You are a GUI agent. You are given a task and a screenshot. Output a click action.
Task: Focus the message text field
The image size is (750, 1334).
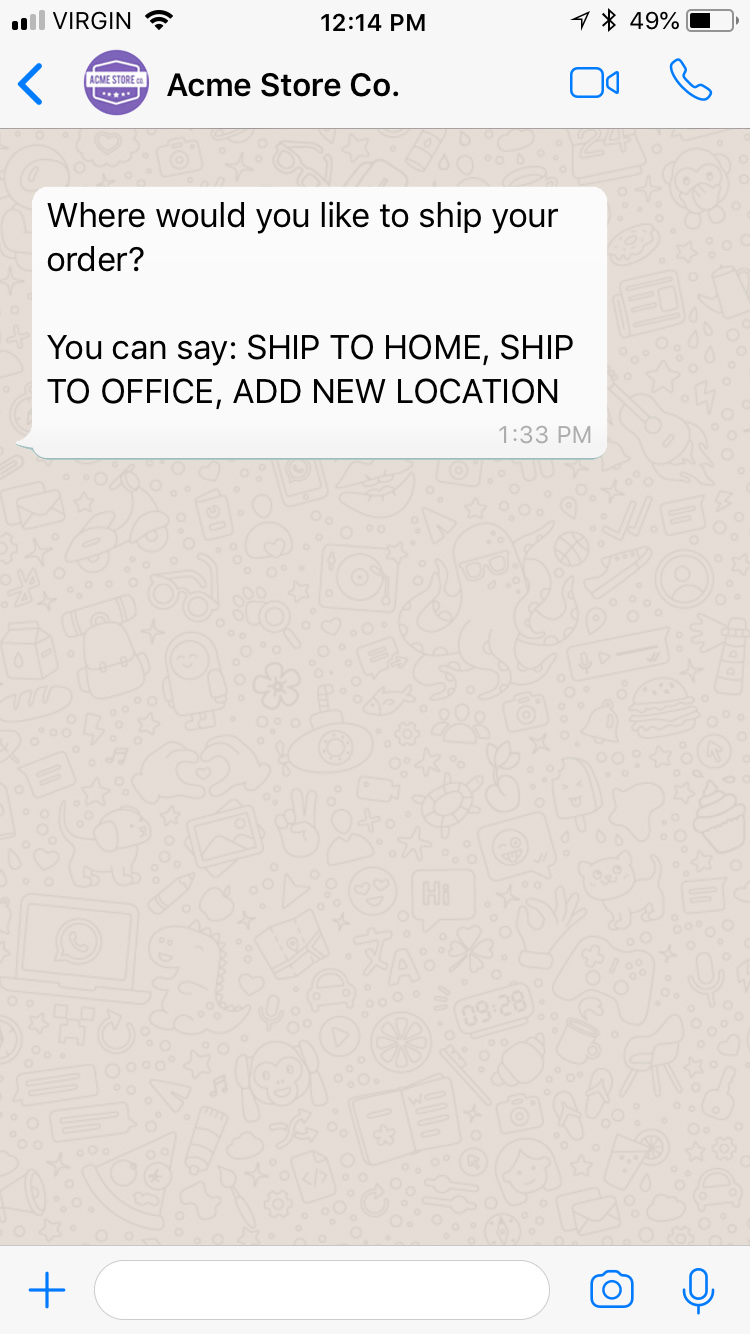[x=321, y=1290]
